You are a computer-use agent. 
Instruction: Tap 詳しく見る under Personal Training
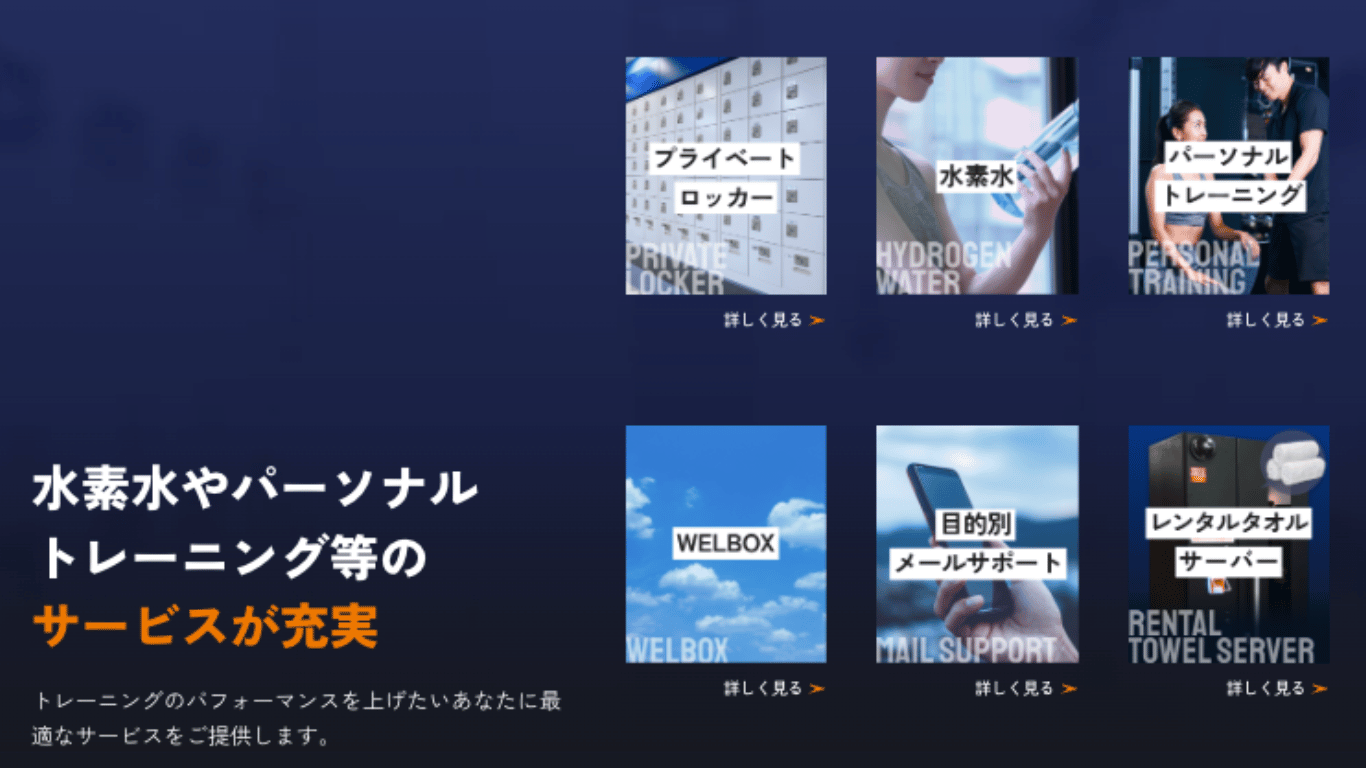1277,320
